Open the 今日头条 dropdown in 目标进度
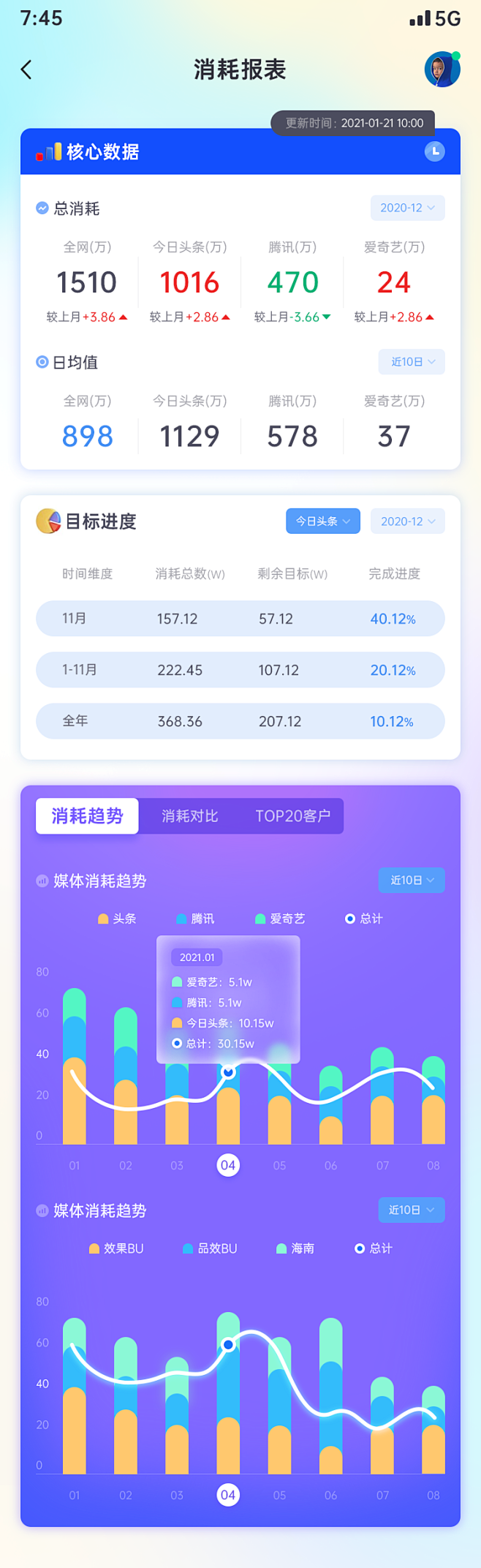 coord(322,521)
